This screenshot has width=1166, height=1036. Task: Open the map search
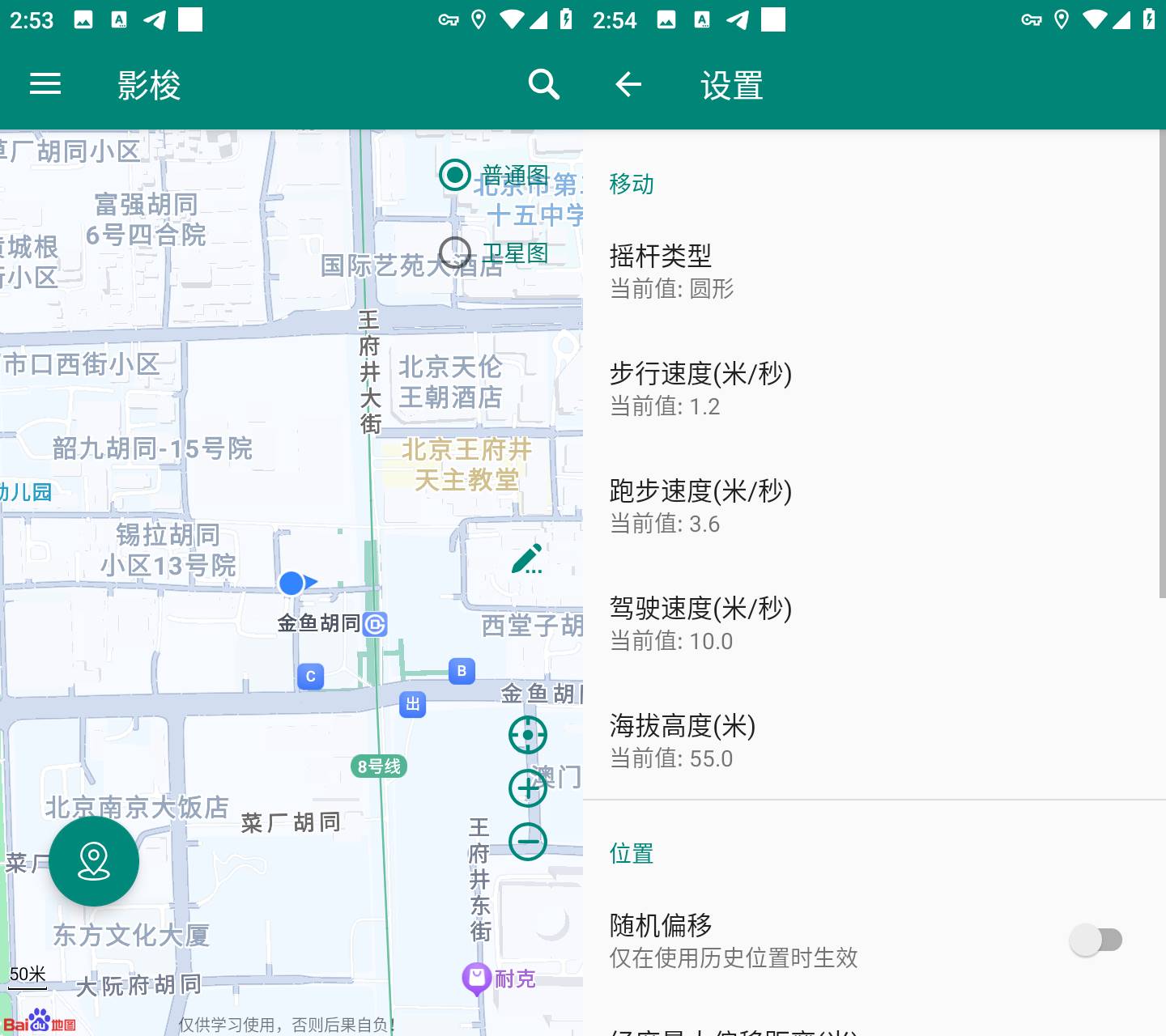[543, 84]
